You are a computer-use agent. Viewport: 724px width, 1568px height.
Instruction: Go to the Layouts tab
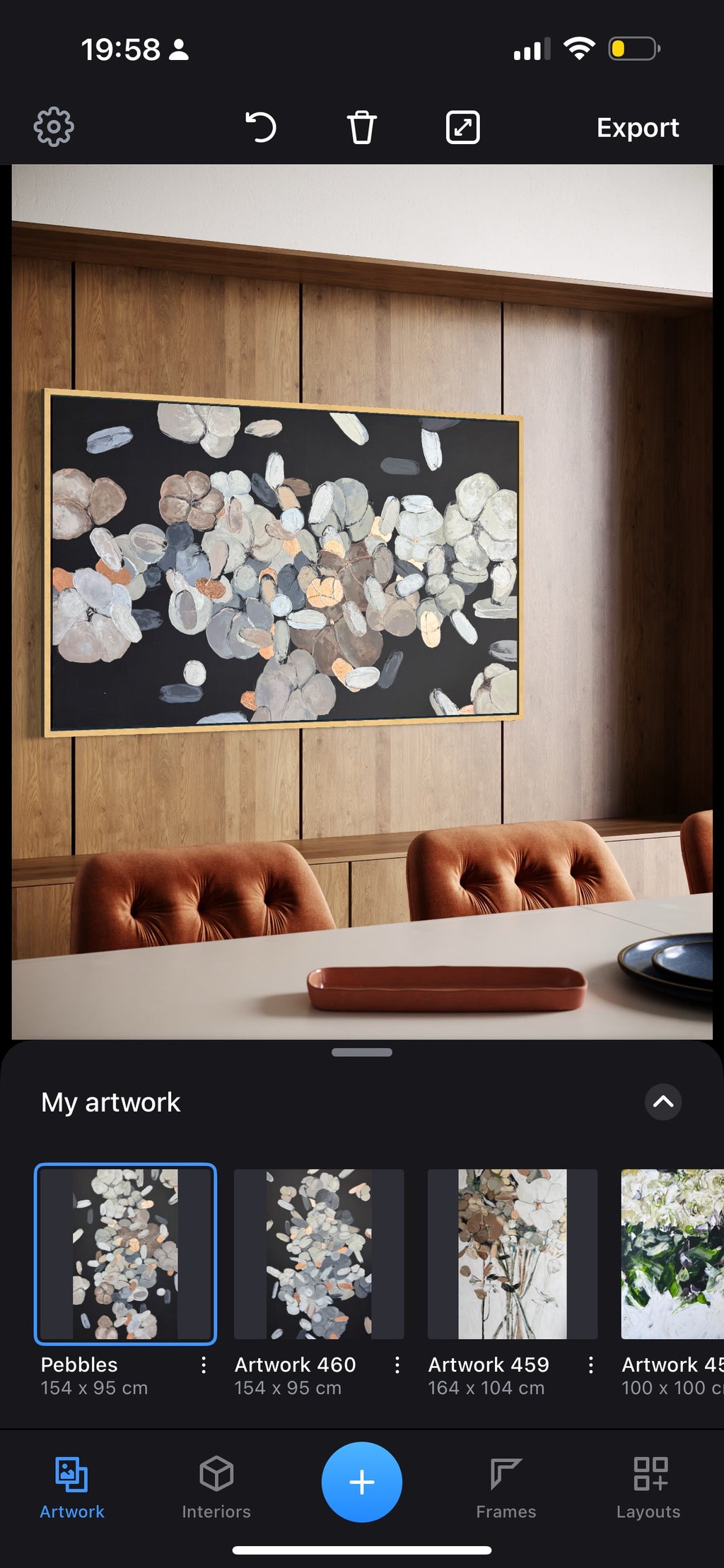[648, 1487]
